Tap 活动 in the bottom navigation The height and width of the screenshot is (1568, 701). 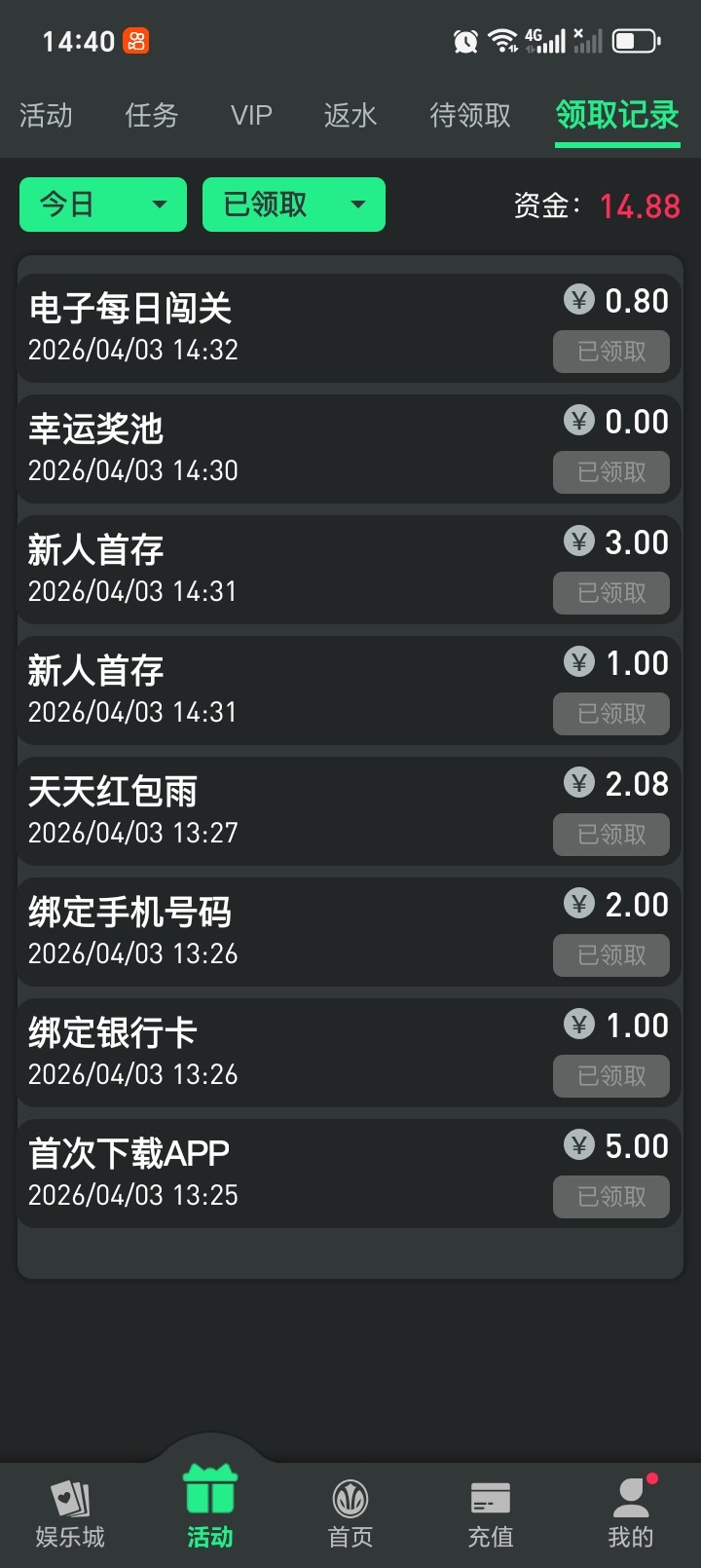[x=210, y=1510]
